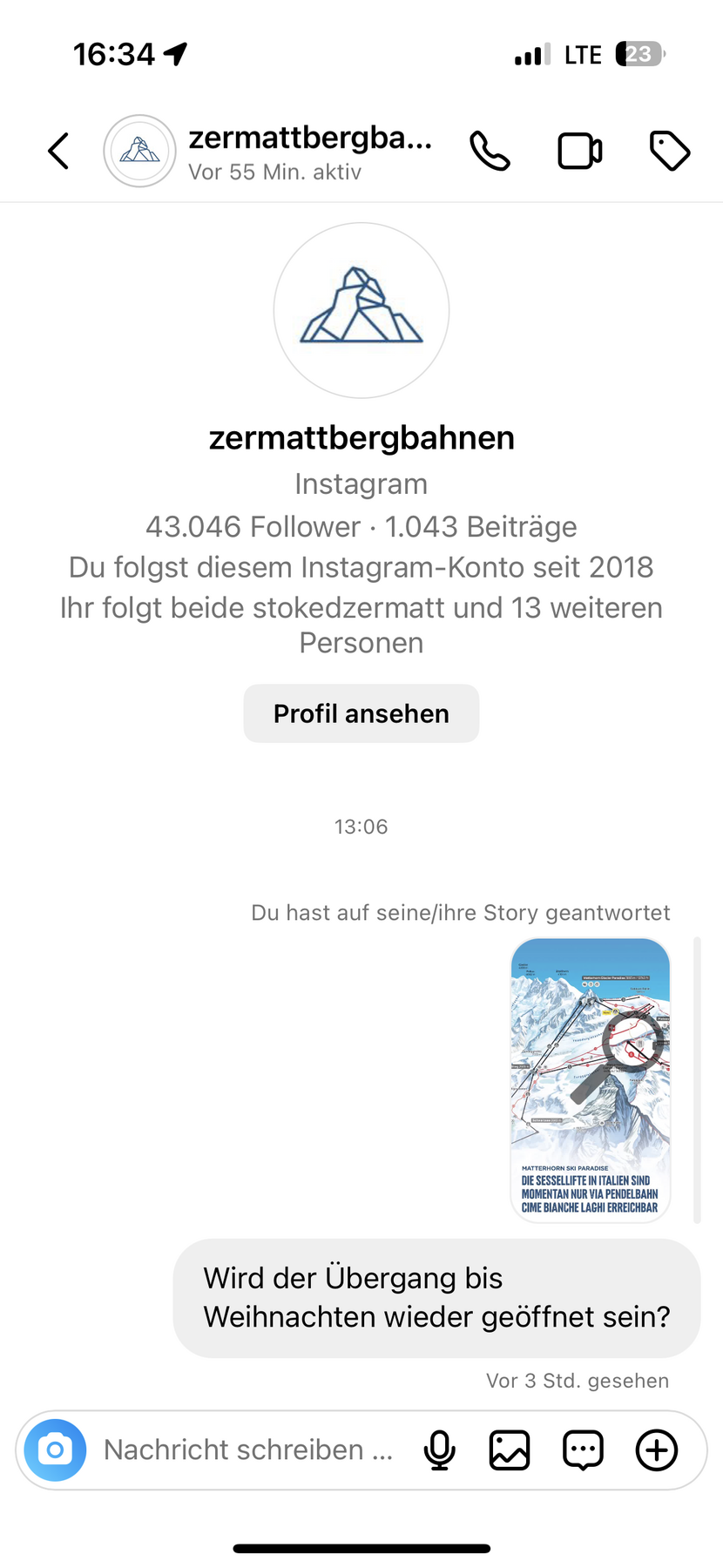The image size is (723, 1568).
Task: Open zermattbergbahnen chat details from header name
Action: point(309,139)
